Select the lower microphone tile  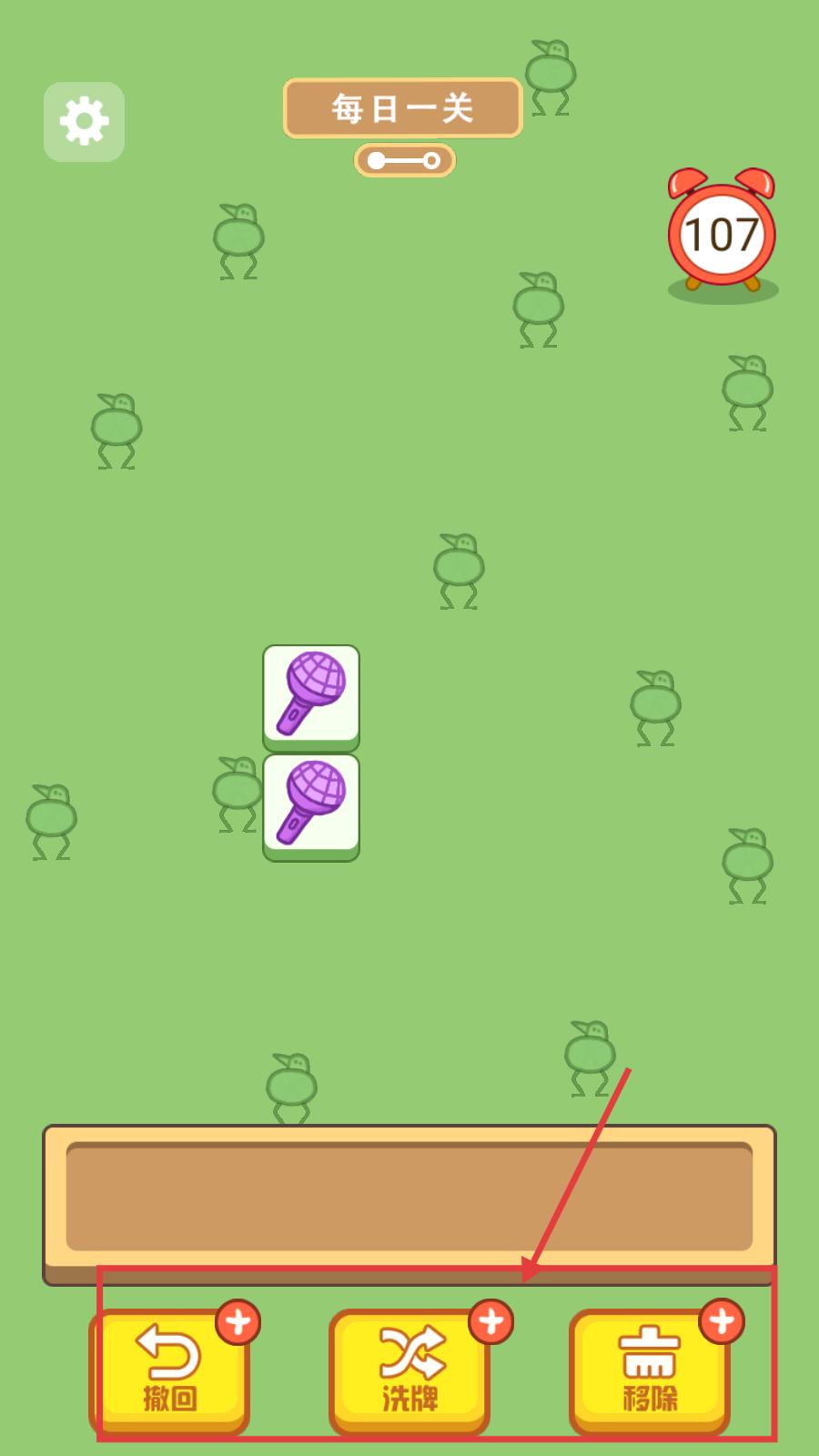point(311,804)
